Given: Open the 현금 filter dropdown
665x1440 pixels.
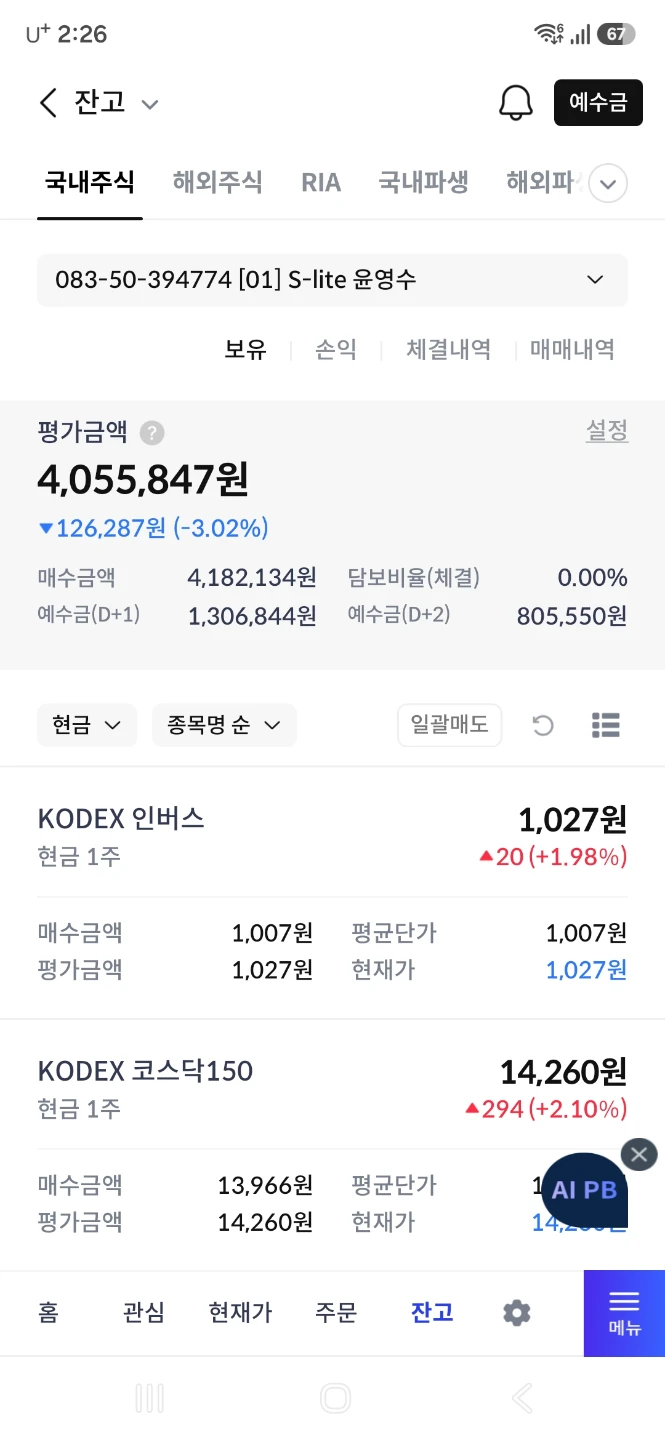Looking at the screenshot, I should pos(87,725).
